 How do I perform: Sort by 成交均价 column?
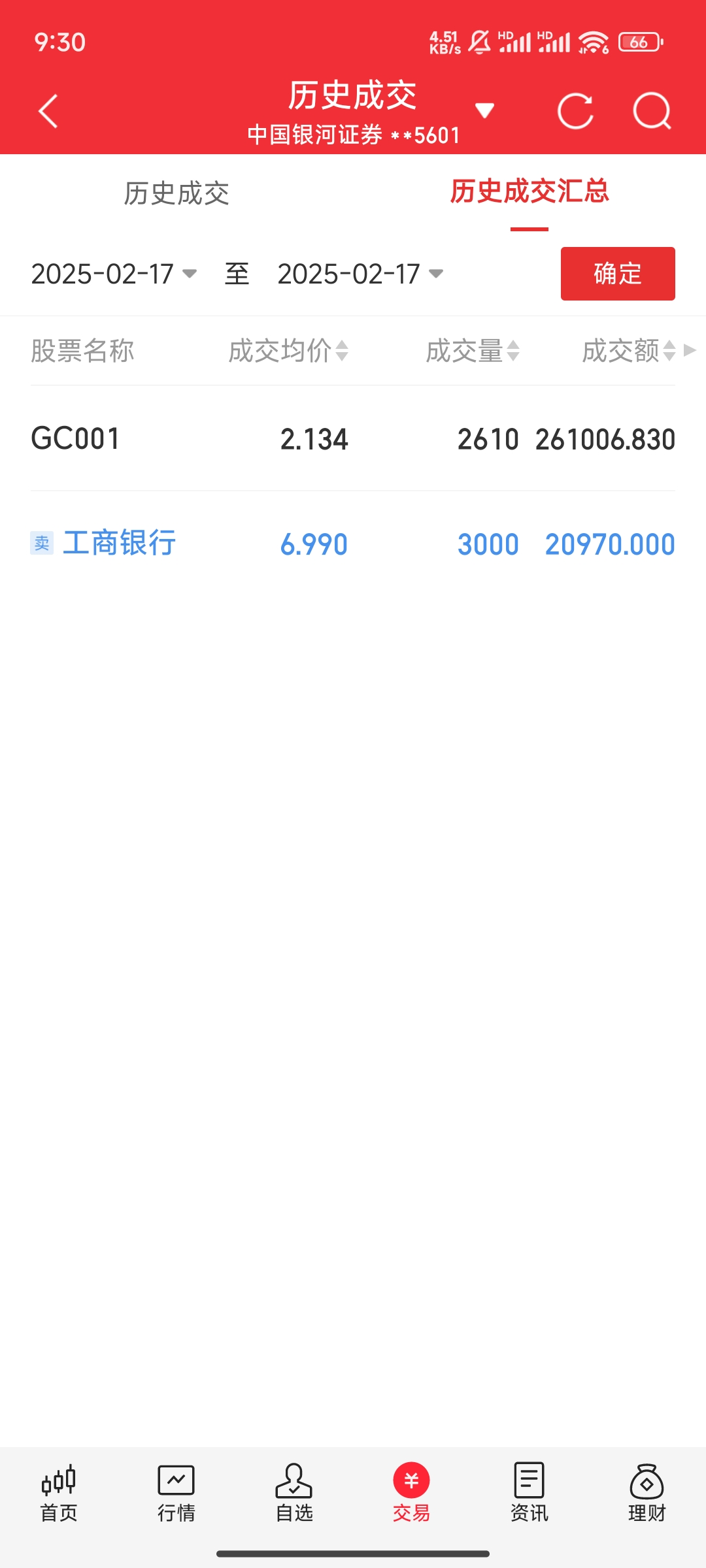288,351
